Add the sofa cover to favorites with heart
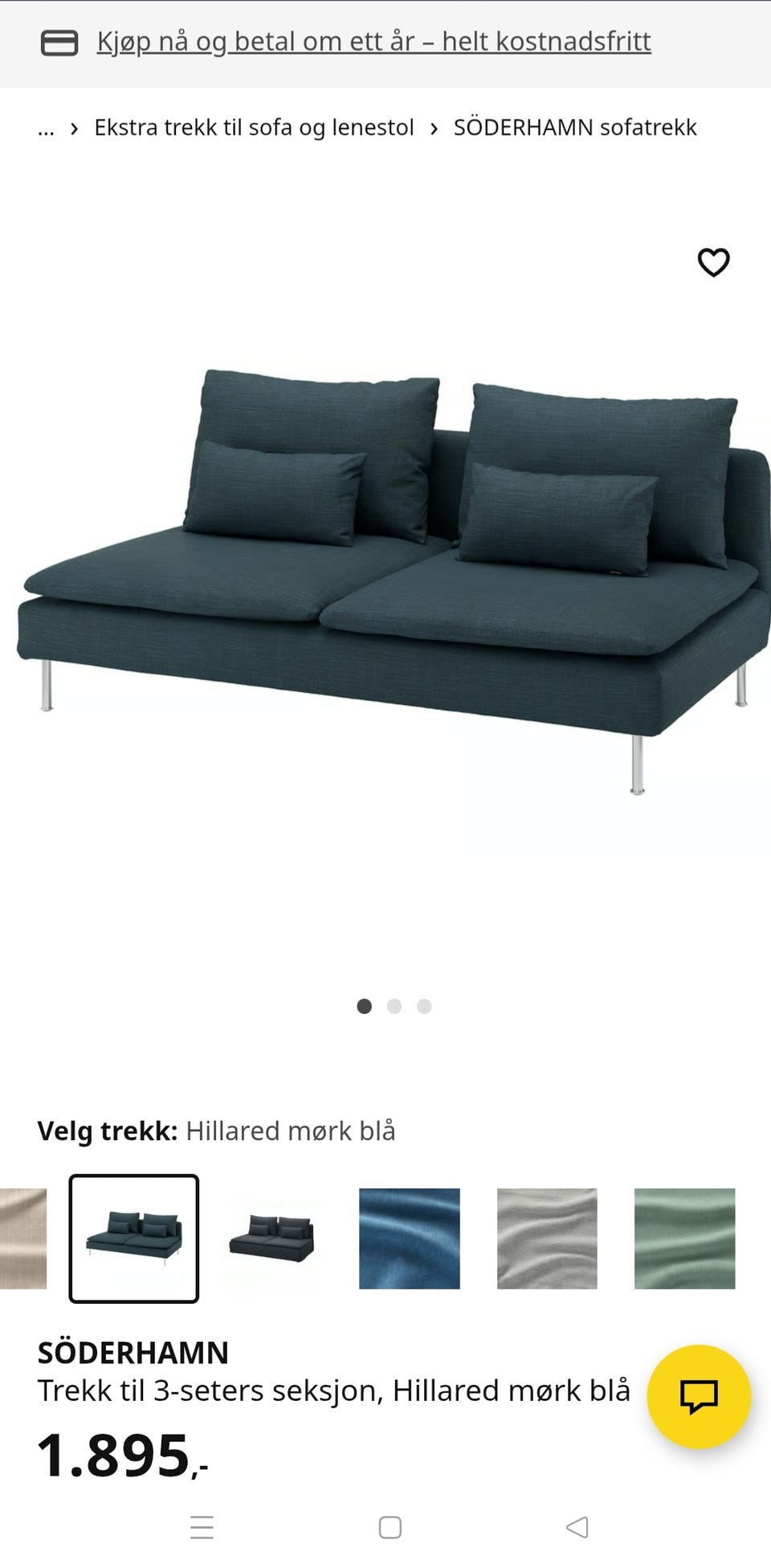 (x=713, y=263)
